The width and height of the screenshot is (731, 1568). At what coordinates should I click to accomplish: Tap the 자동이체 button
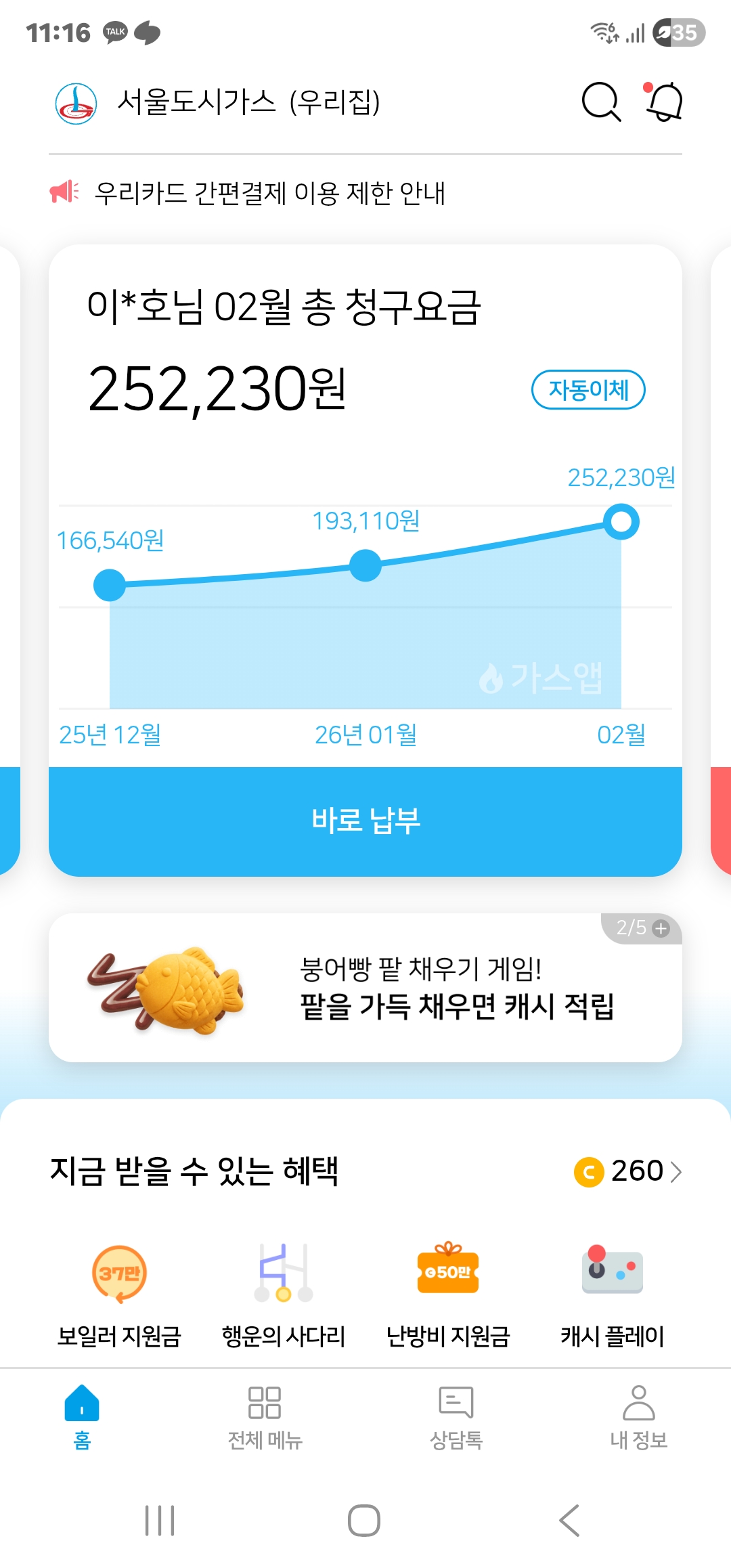pyautogui.click(x=588, y=390)
